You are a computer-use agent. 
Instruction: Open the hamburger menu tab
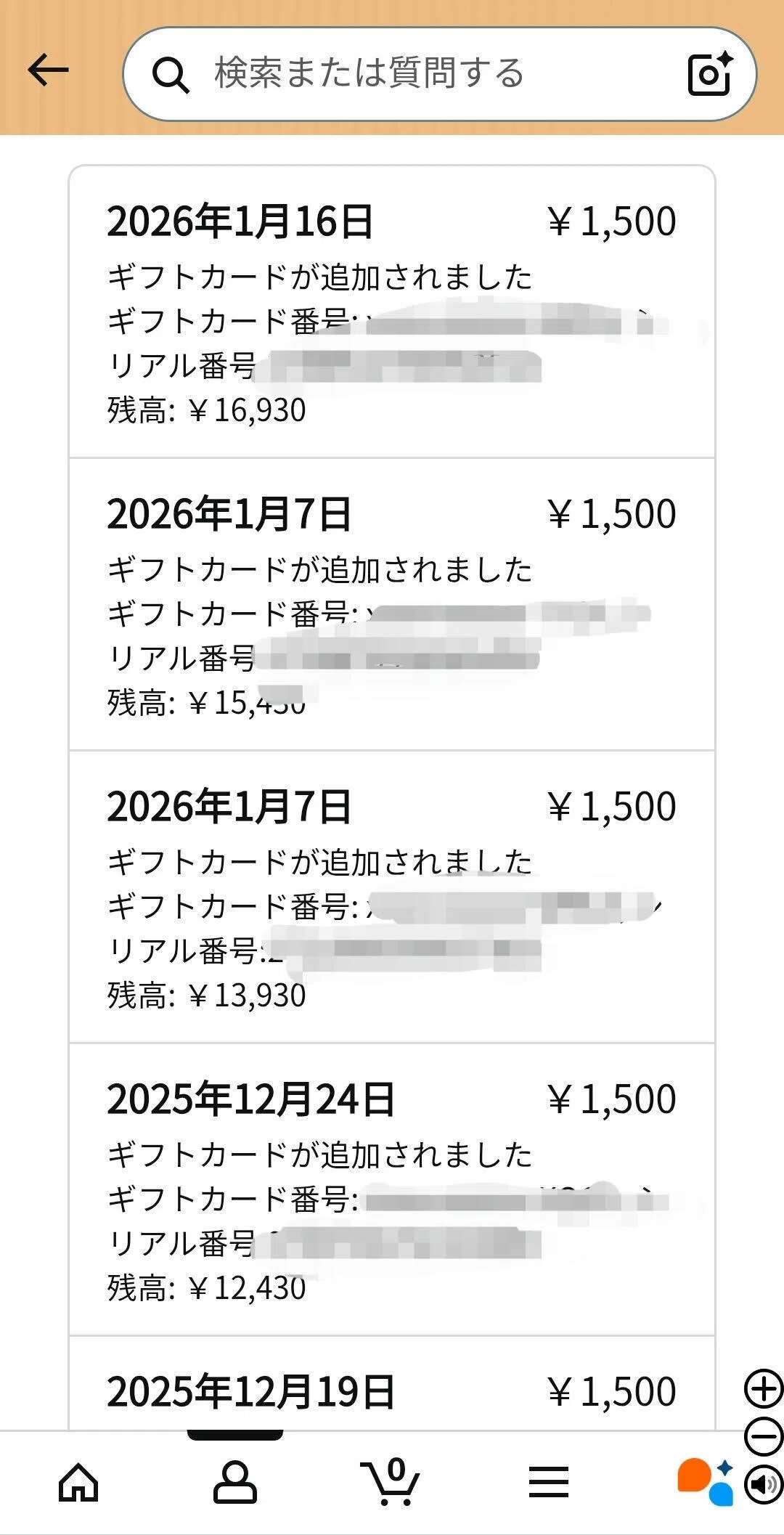click(x=548, y=1482)
